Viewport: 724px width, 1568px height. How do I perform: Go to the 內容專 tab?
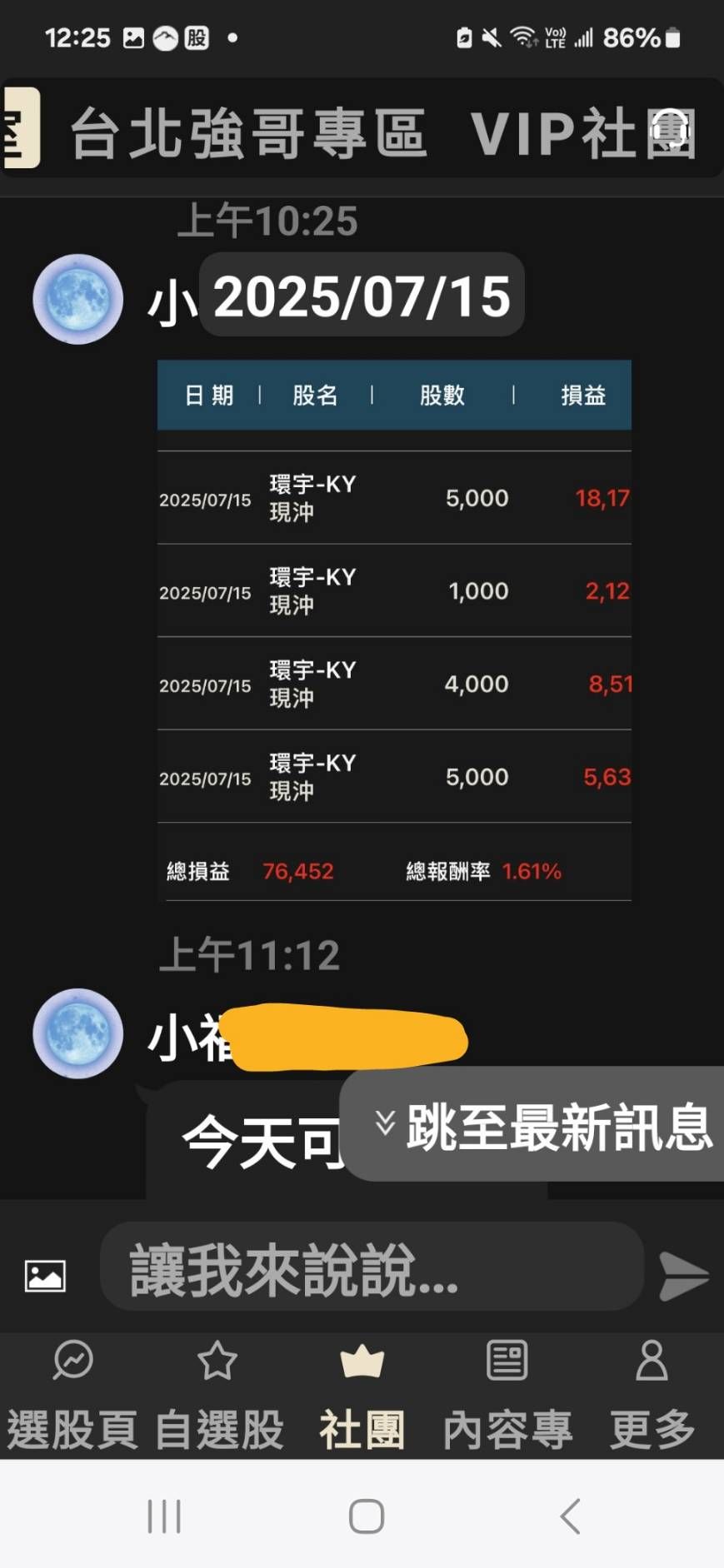click(x=507, y=1395)
